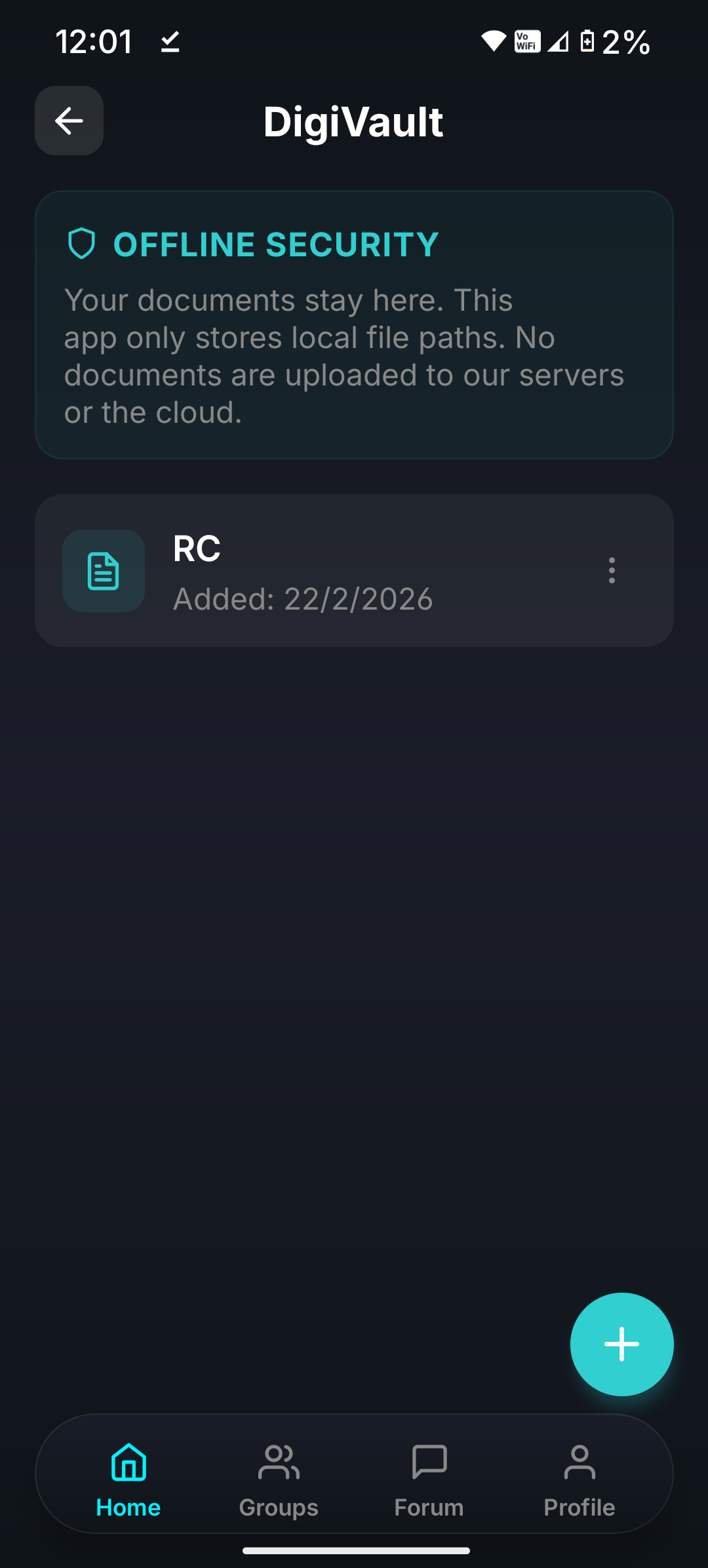Add a new document with plus button

[x=621, y=1344]
